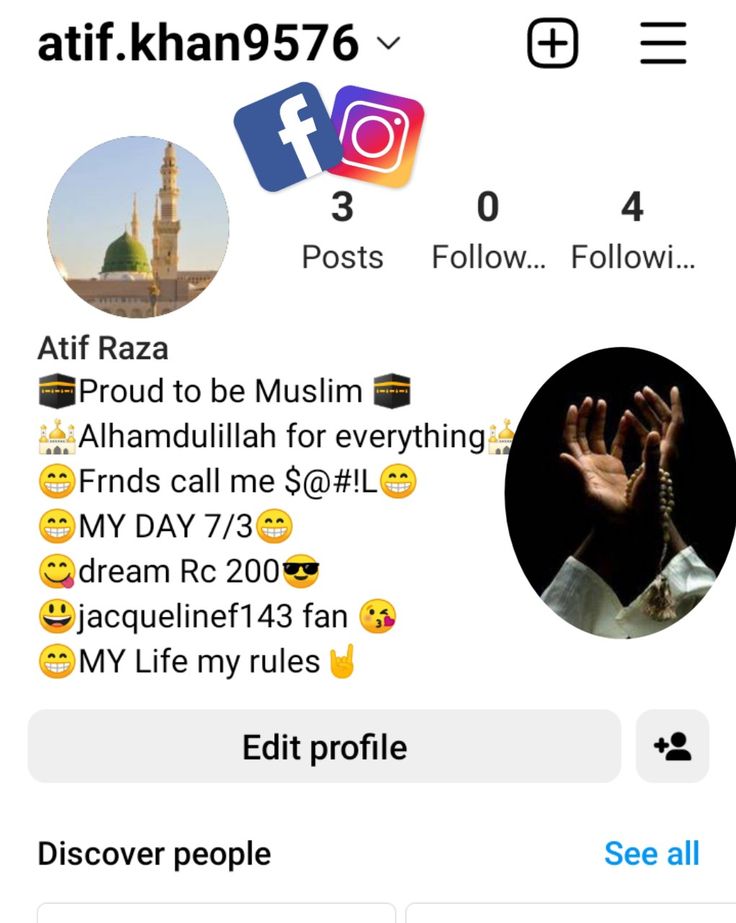Open the menu next to atif.khan9576
Image resolution: width=736 pixels, height=923 pixels.
(x=390, y=44)
